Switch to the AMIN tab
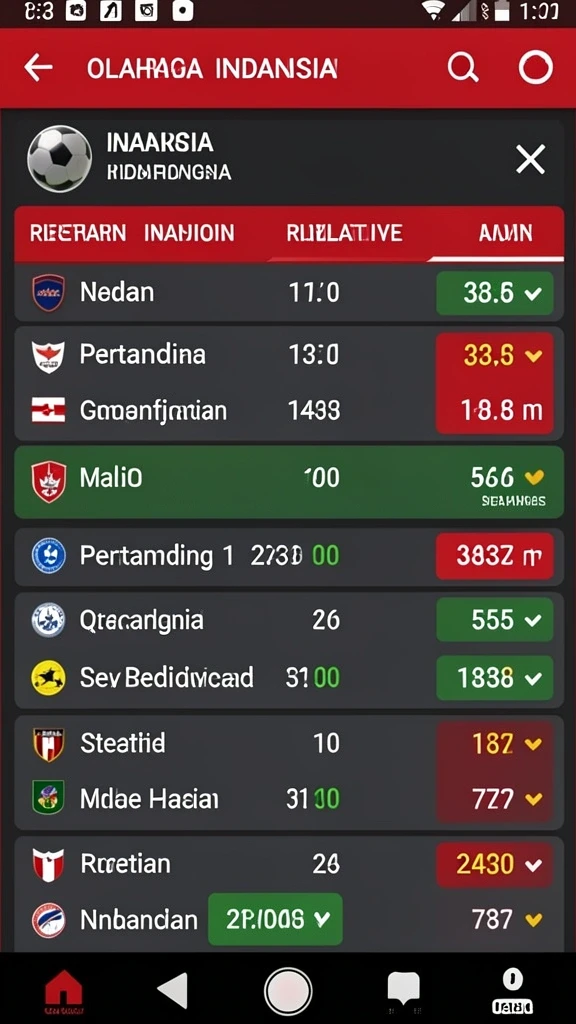The width and height of the screenshot is (576, 1024). [x=505, y=233]
